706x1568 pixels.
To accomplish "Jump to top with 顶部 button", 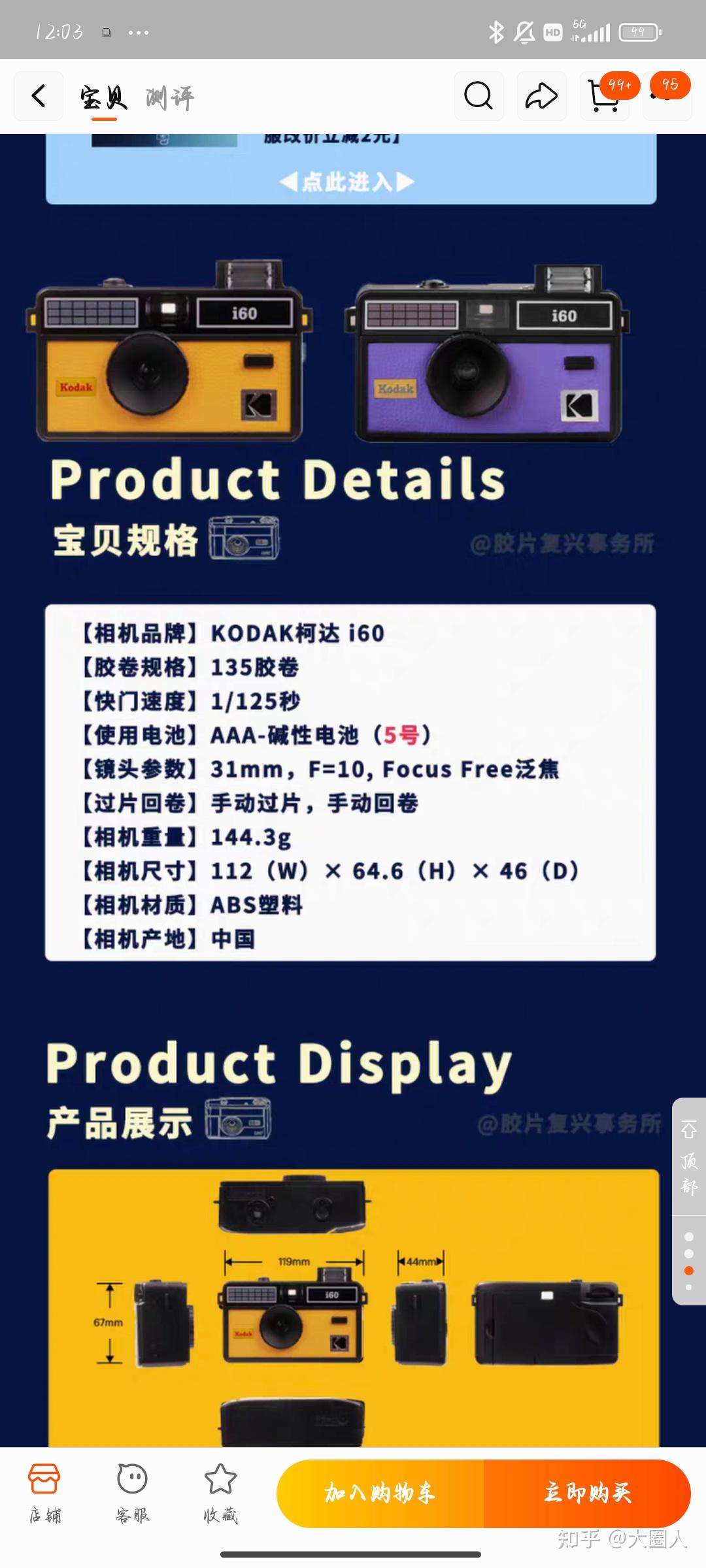I will coord(689,1158).
